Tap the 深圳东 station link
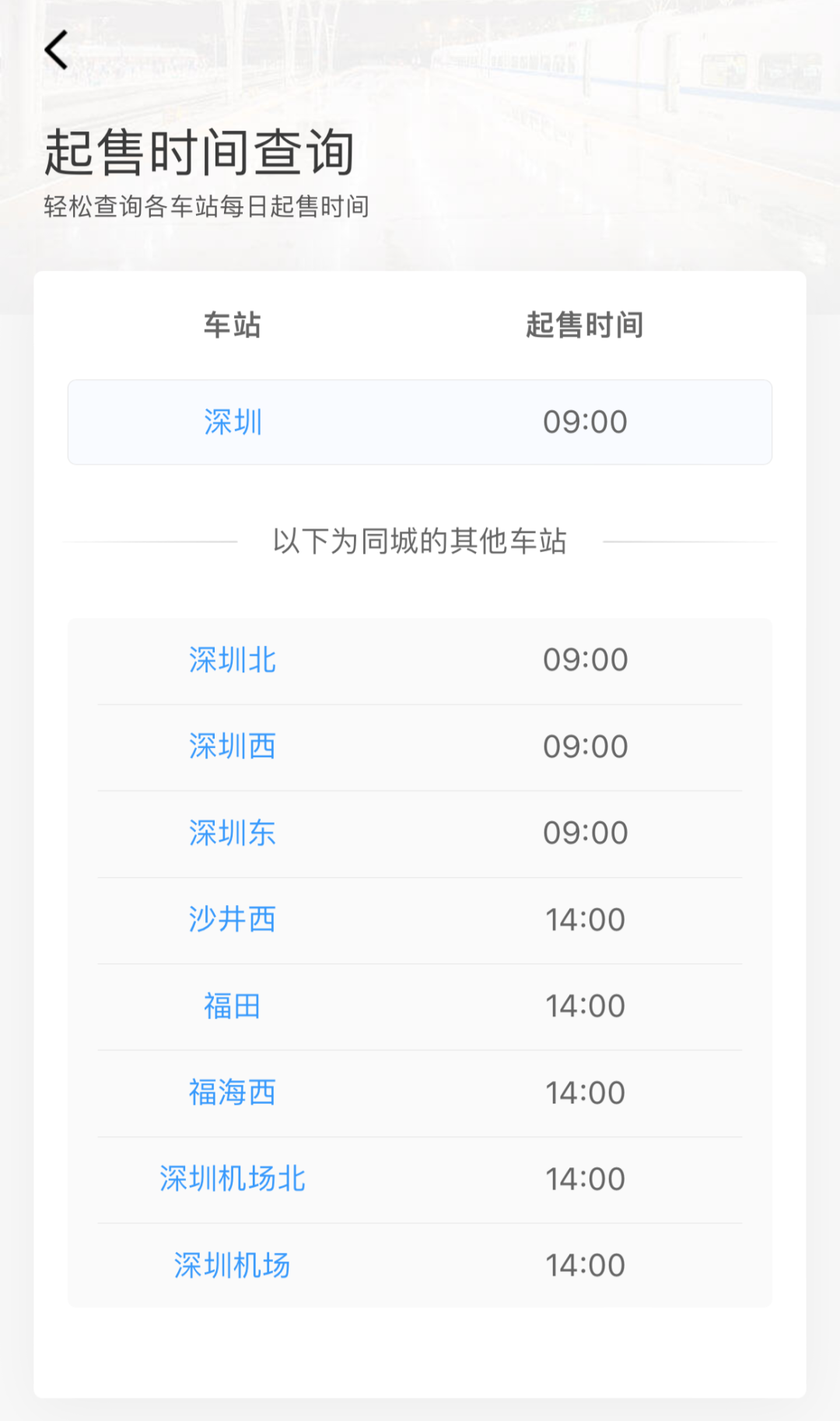Image resolution: width=840 pixels, height=1421 pixels. click(x=233, y=833)
